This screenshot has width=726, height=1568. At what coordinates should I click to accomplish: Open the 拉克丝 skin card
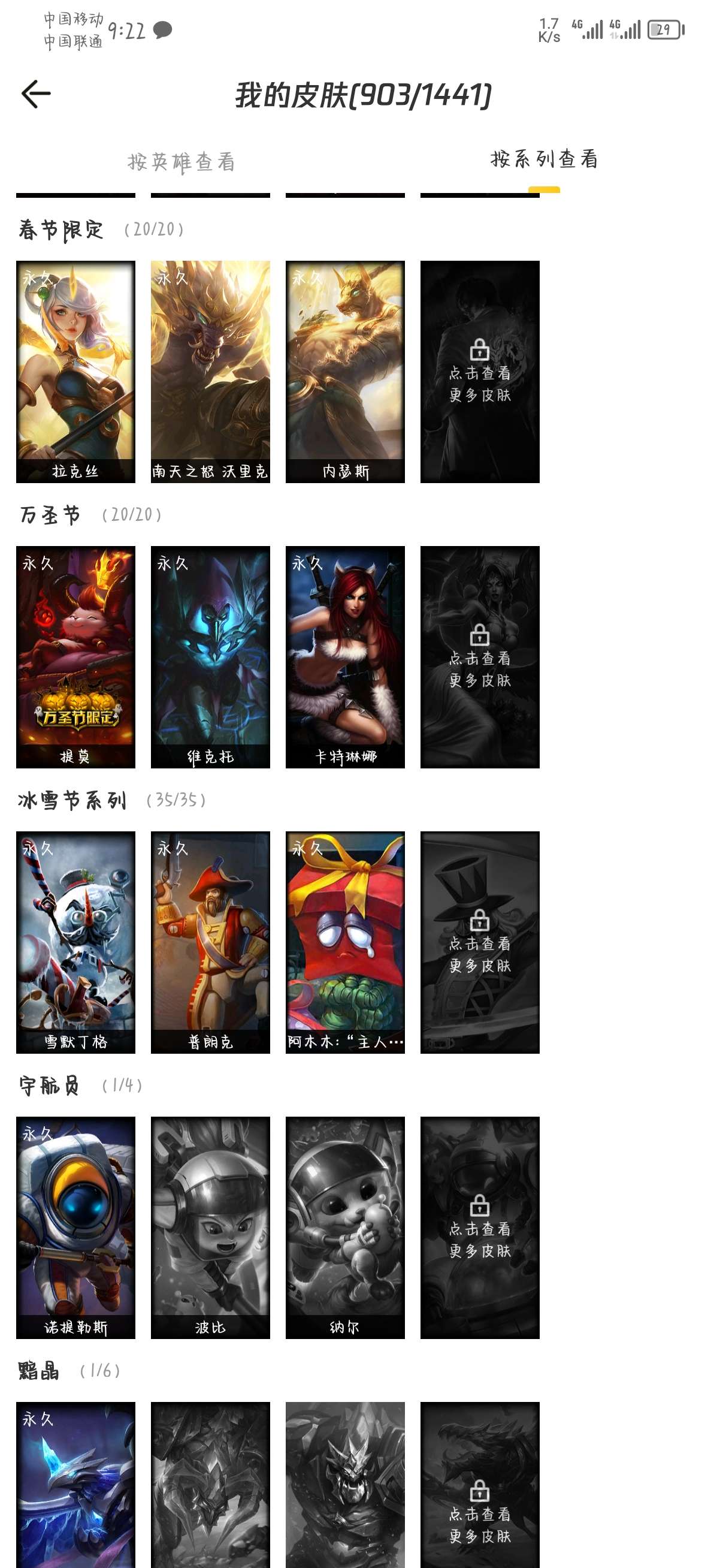[x=75, y=372]
